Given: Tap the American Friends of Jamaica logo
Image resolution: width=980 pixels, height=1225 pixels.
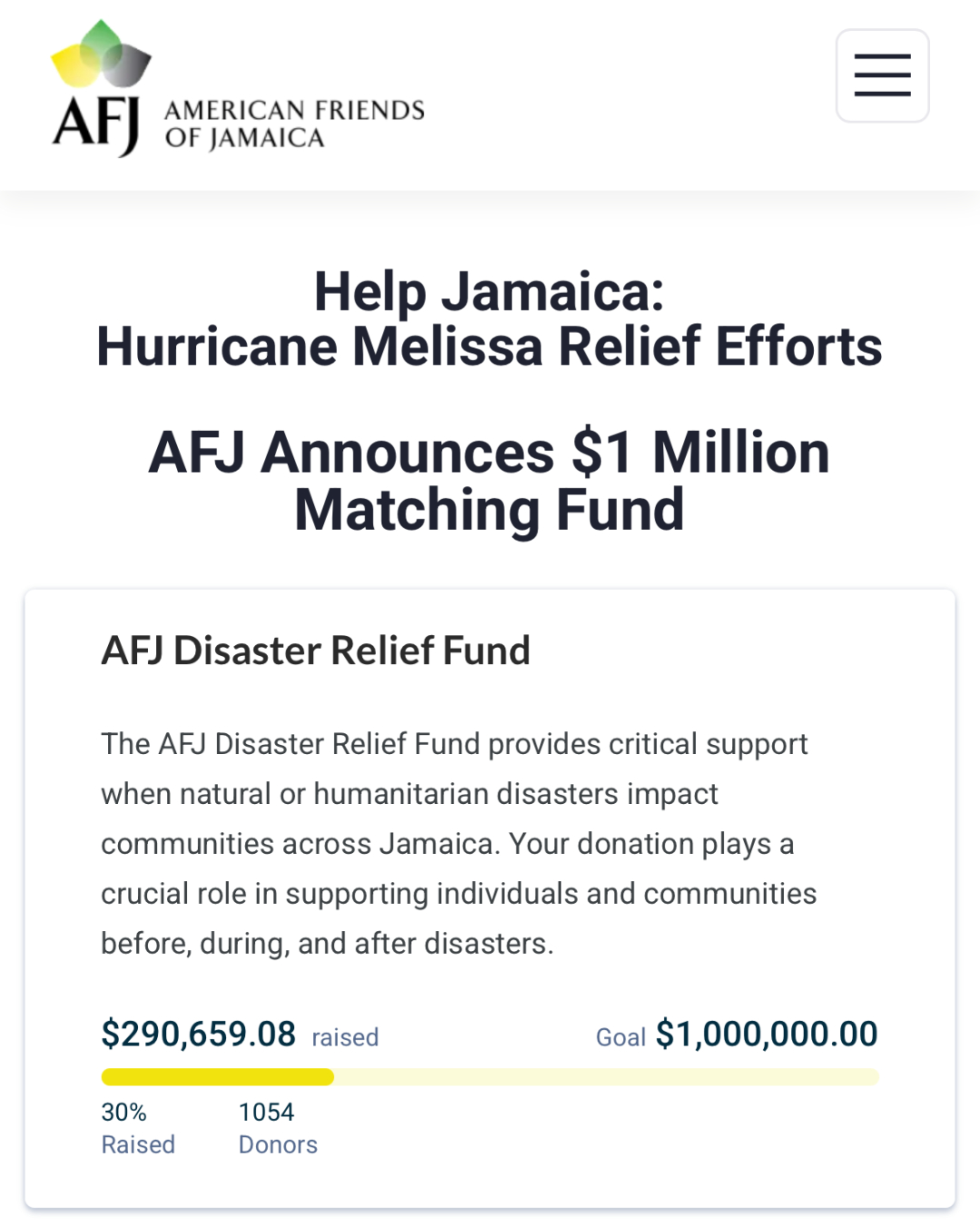Looking at the screenshot, I should point(238,91).
